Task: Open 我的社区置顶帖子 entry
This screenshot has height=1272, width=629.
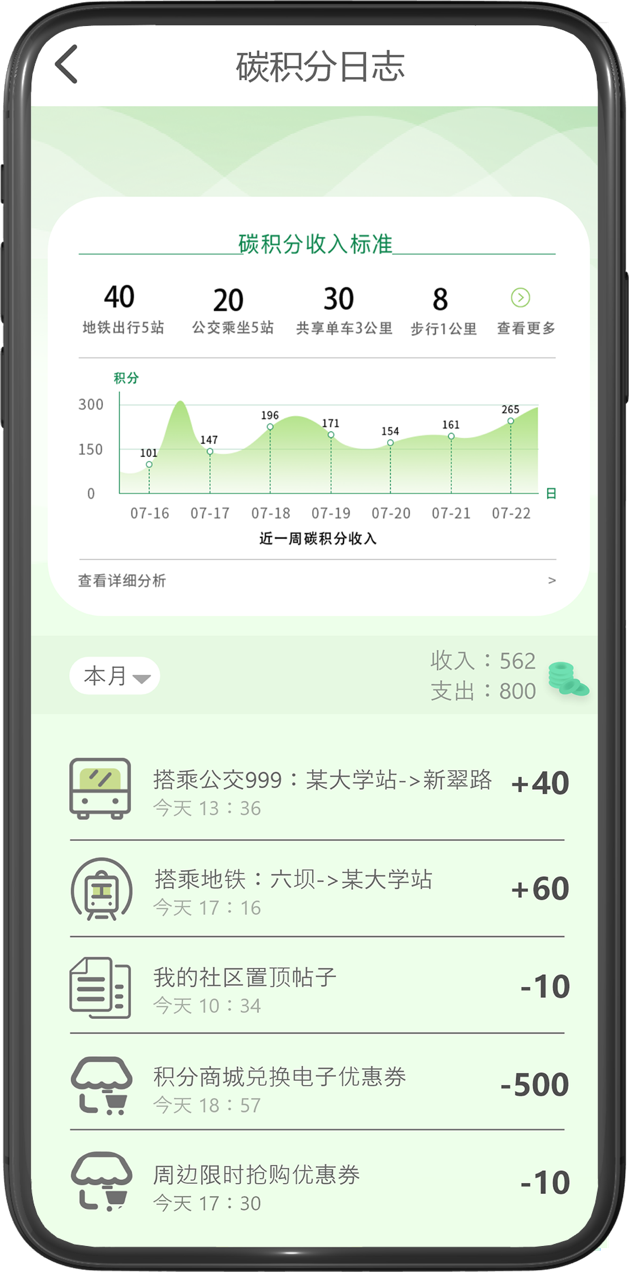Action: (316, 987)
